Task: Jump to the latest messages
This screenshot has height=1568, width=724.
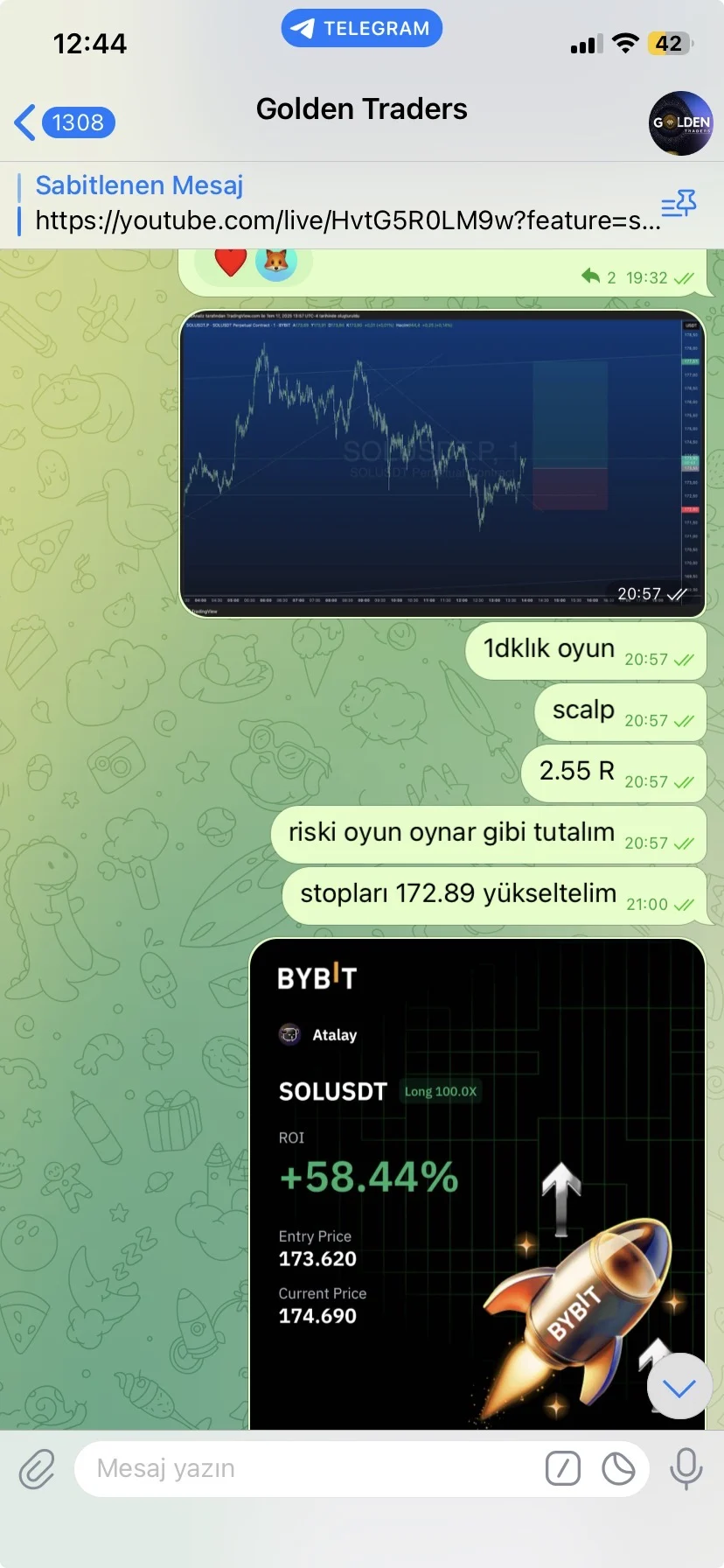Action: click(679, 1387)
